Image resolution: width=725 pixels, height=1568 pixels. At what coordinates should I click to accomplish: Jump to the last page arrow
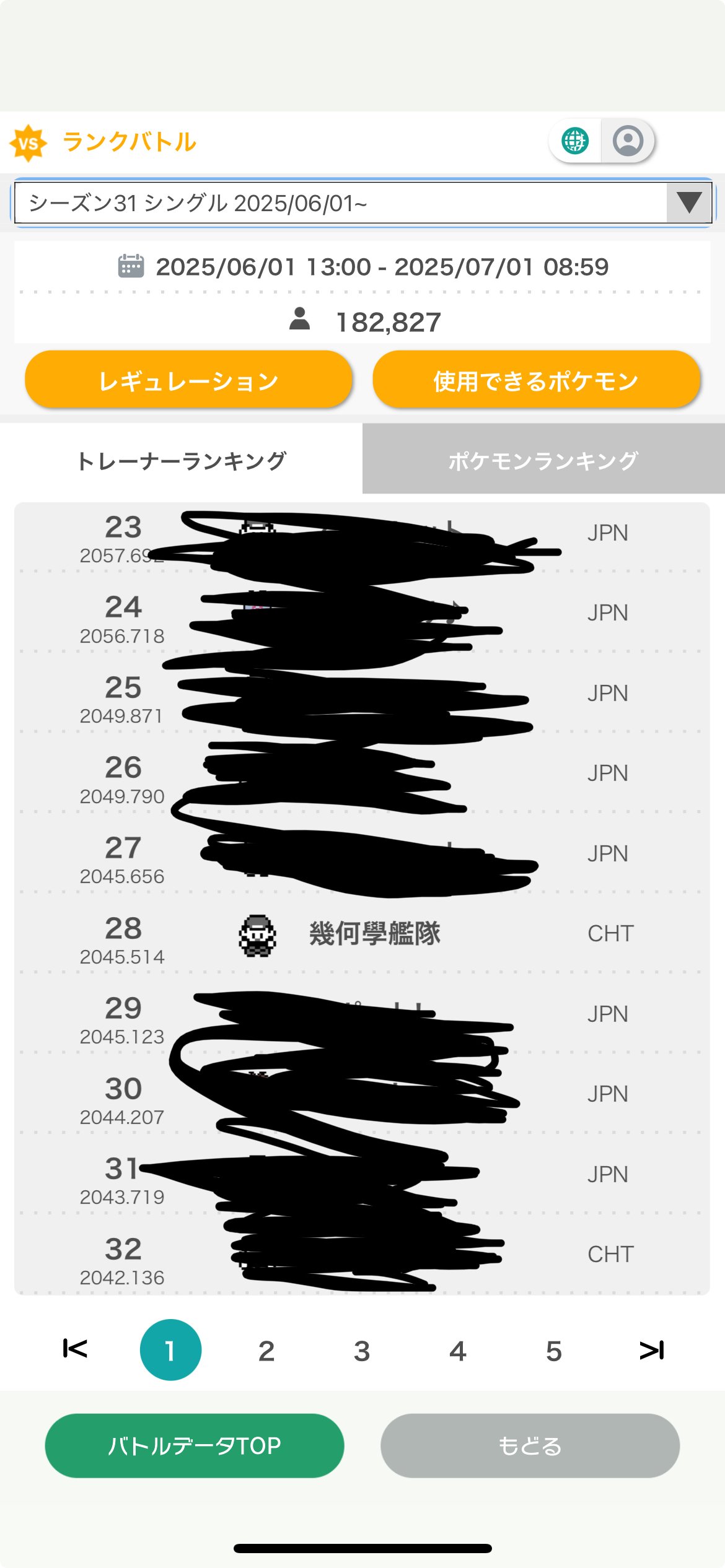pyautogui.click(x=652, y=1350)
